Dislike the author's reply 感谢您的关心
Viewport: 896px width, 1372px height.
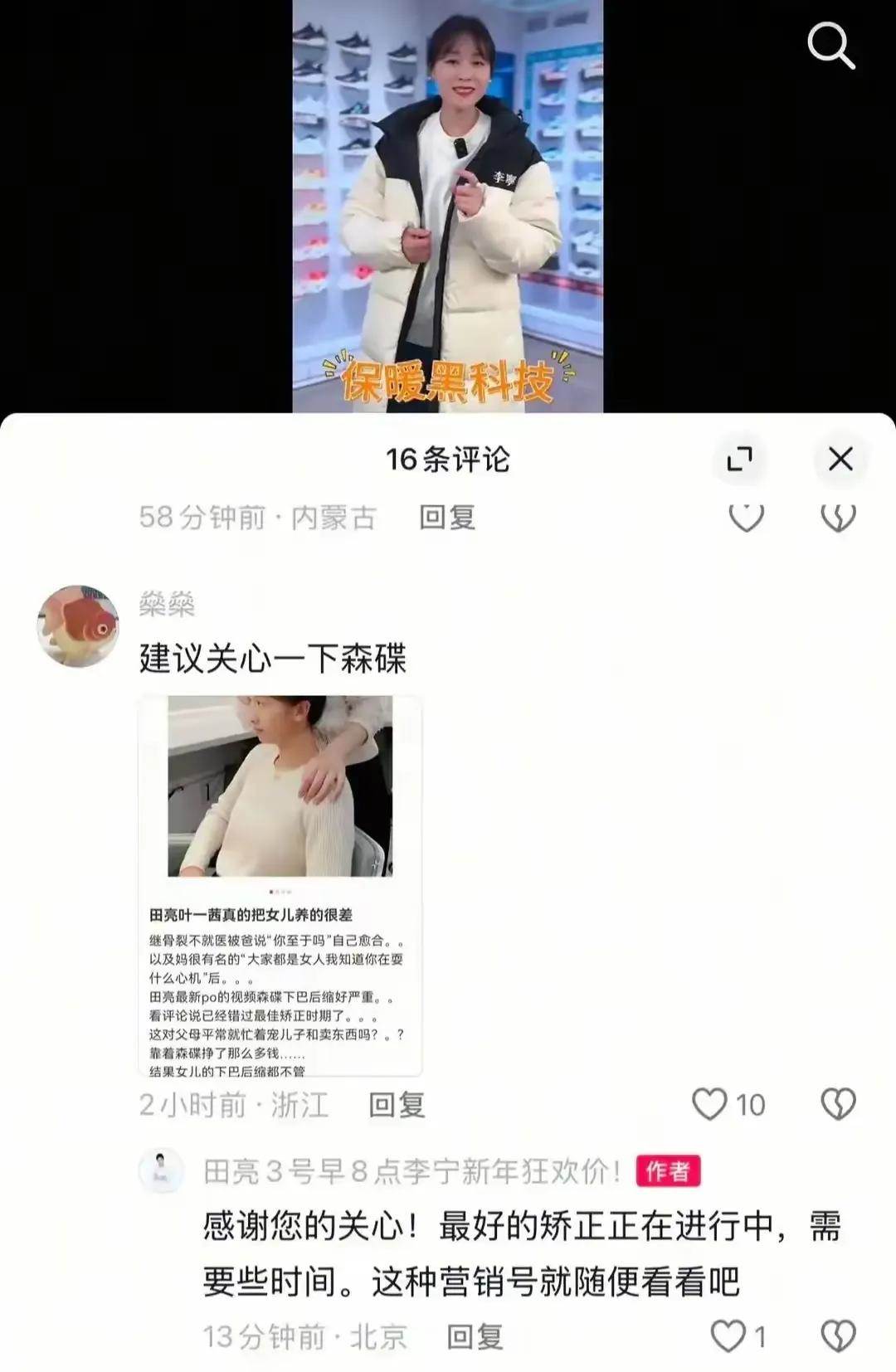(x=838, y=1336)
